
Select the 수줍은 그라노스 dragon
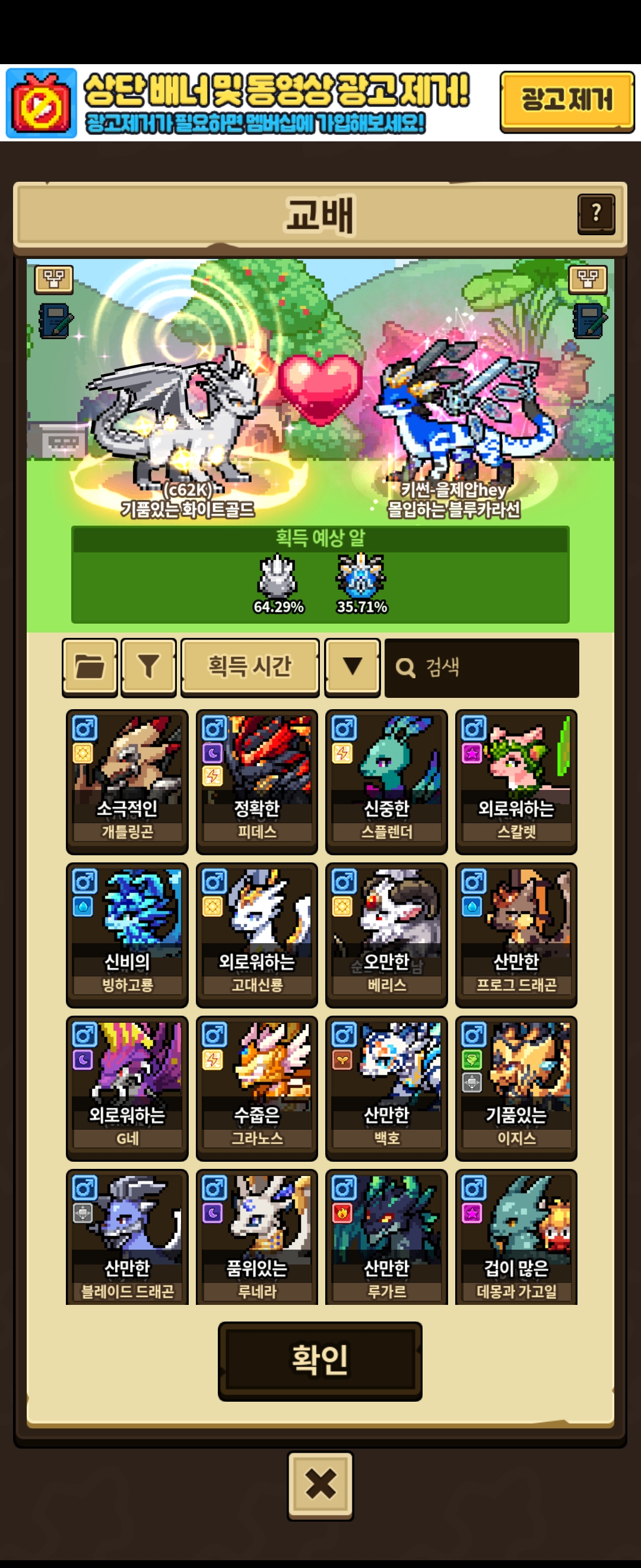pyautogui.click(x=256, y=1088)
